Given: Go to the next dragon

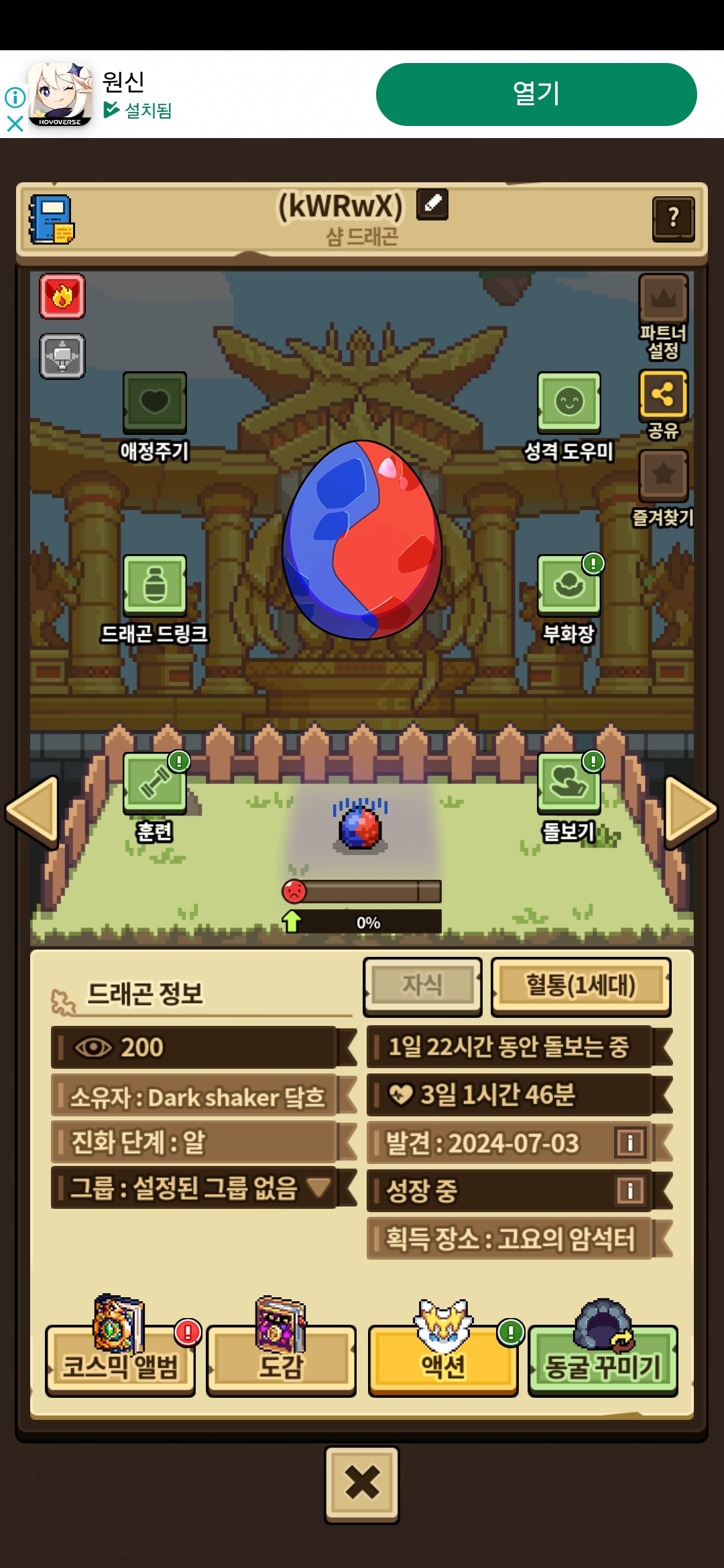Looking at the screenshot, I should [x=690, y=812].
